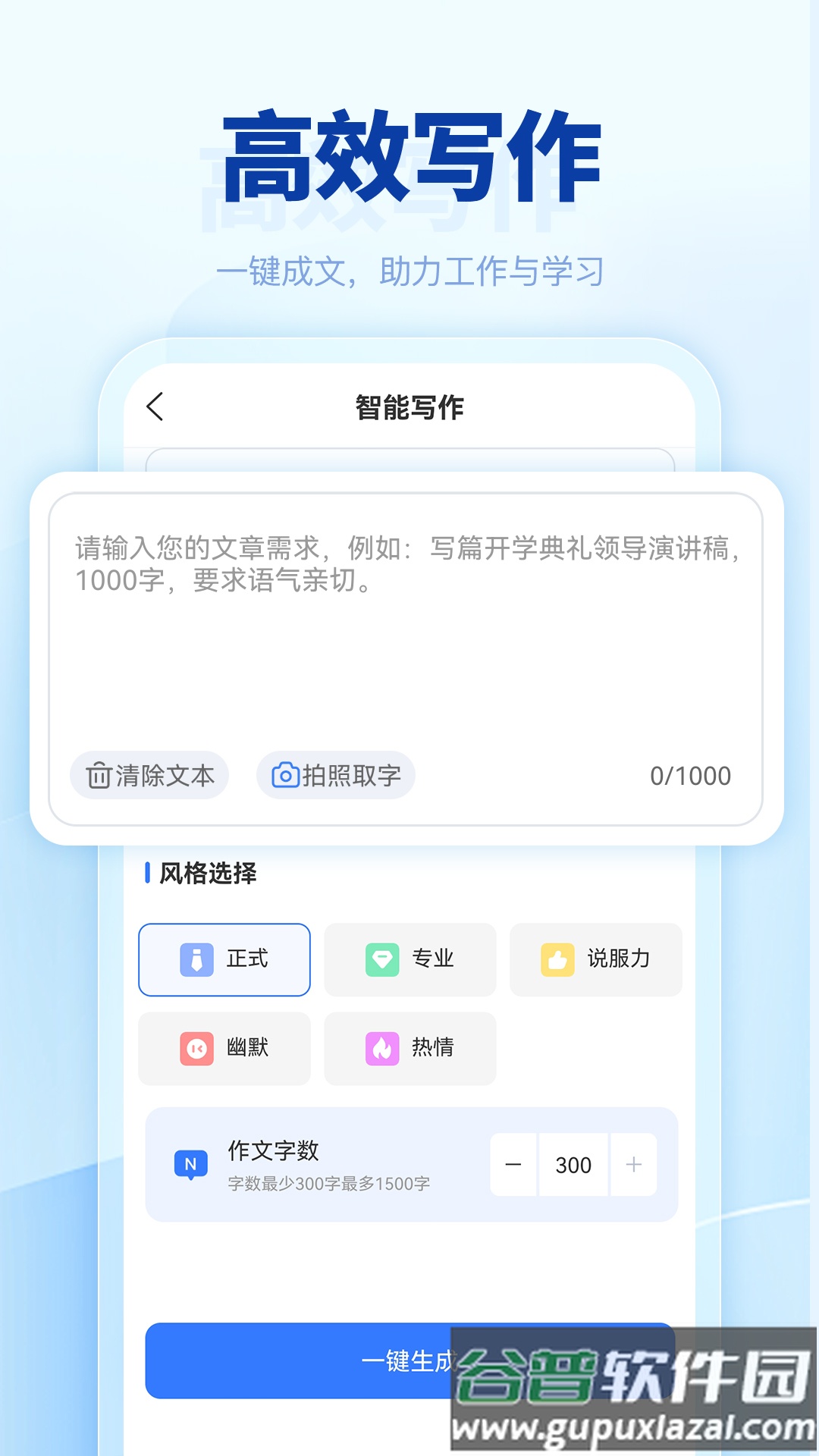Select the 专业 writing style
This screenshot has height=1456, width=819.
pyautogui.click(x=410, y=959)
